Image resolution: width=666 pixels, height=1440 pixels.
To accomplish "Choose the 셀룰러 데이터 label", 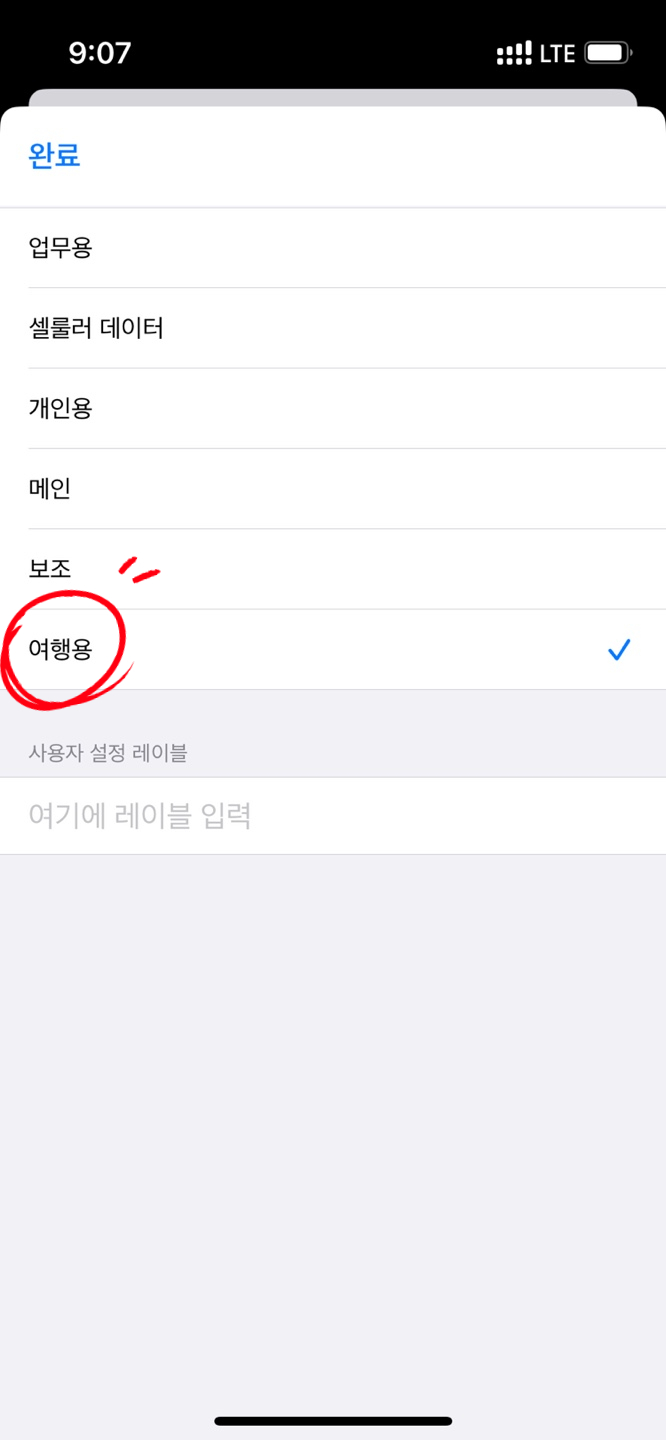I will (333, 328).
